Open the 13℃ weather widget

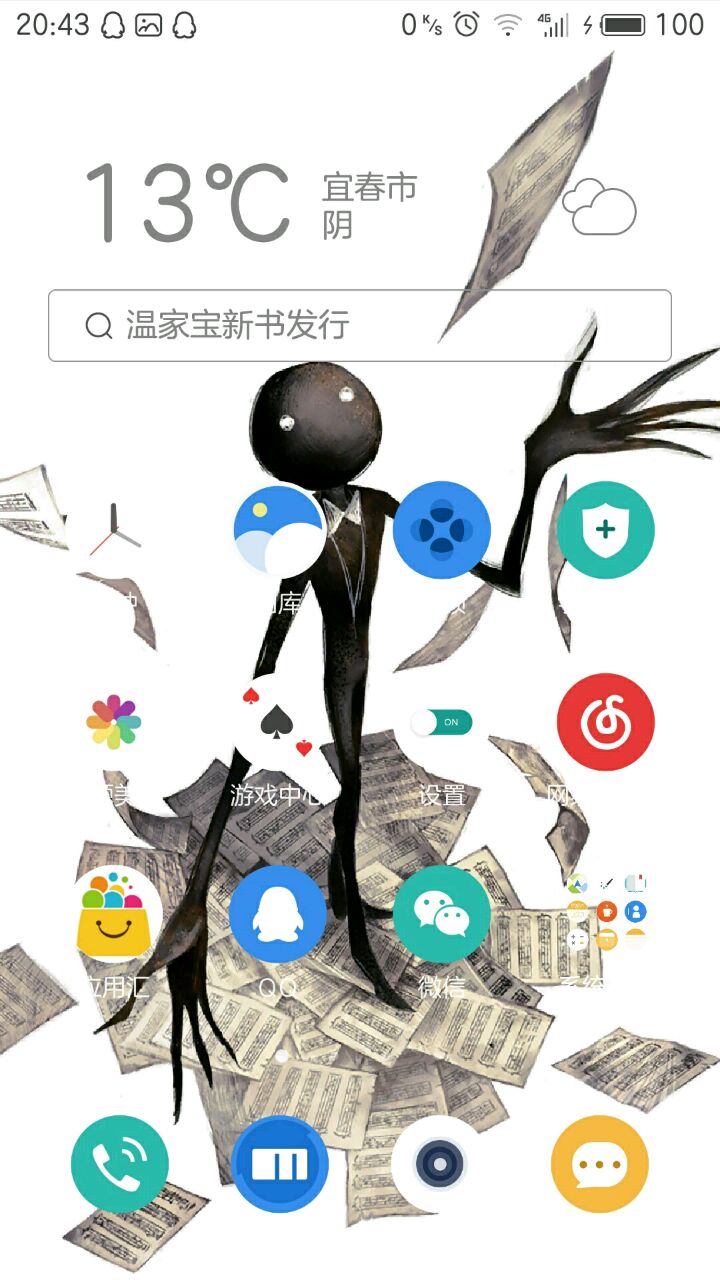coord(360,203)
